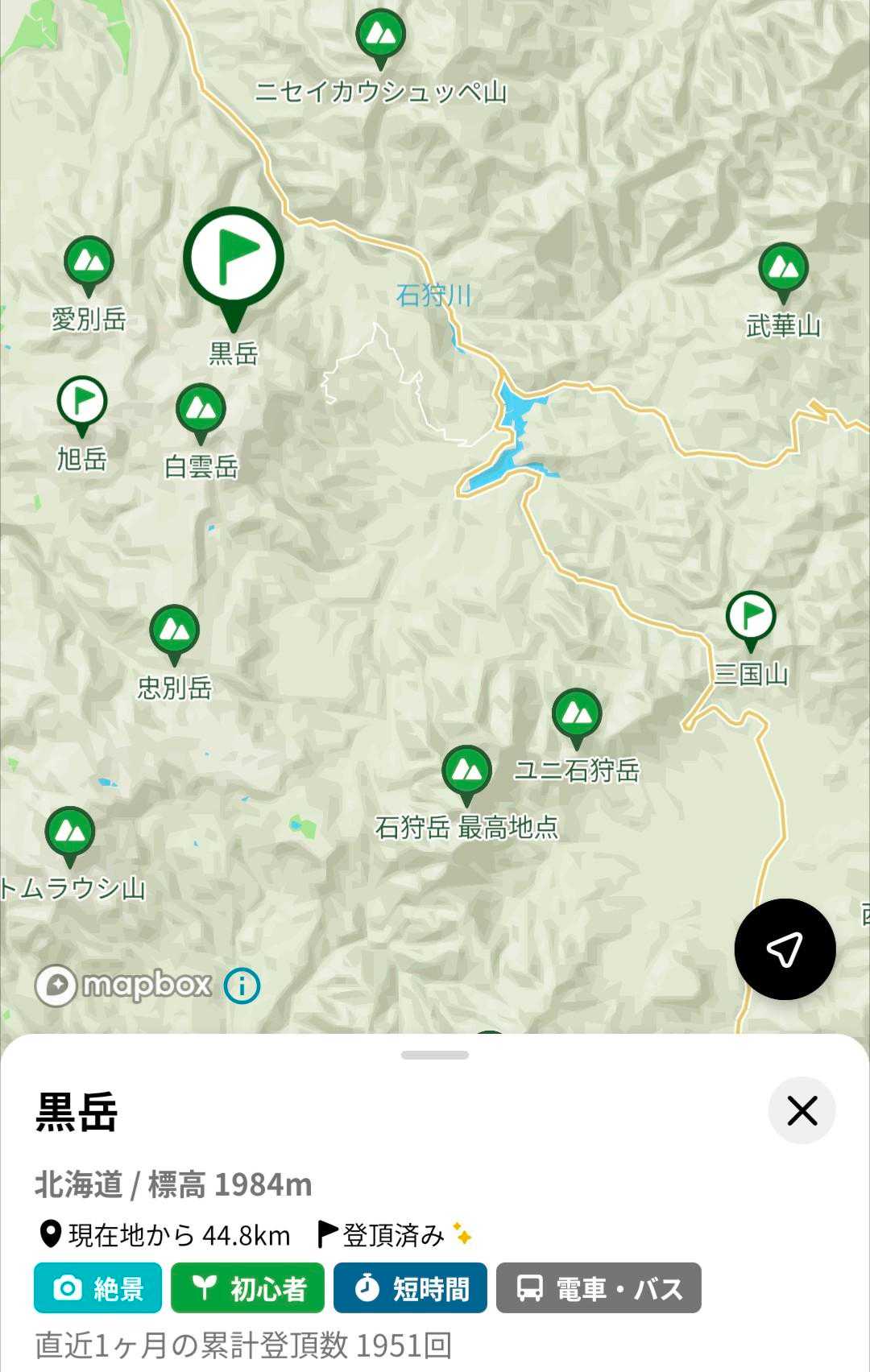870x1372 pixels.
Task: Select the 短時間 tag chip
Action: pos(410,1287)
